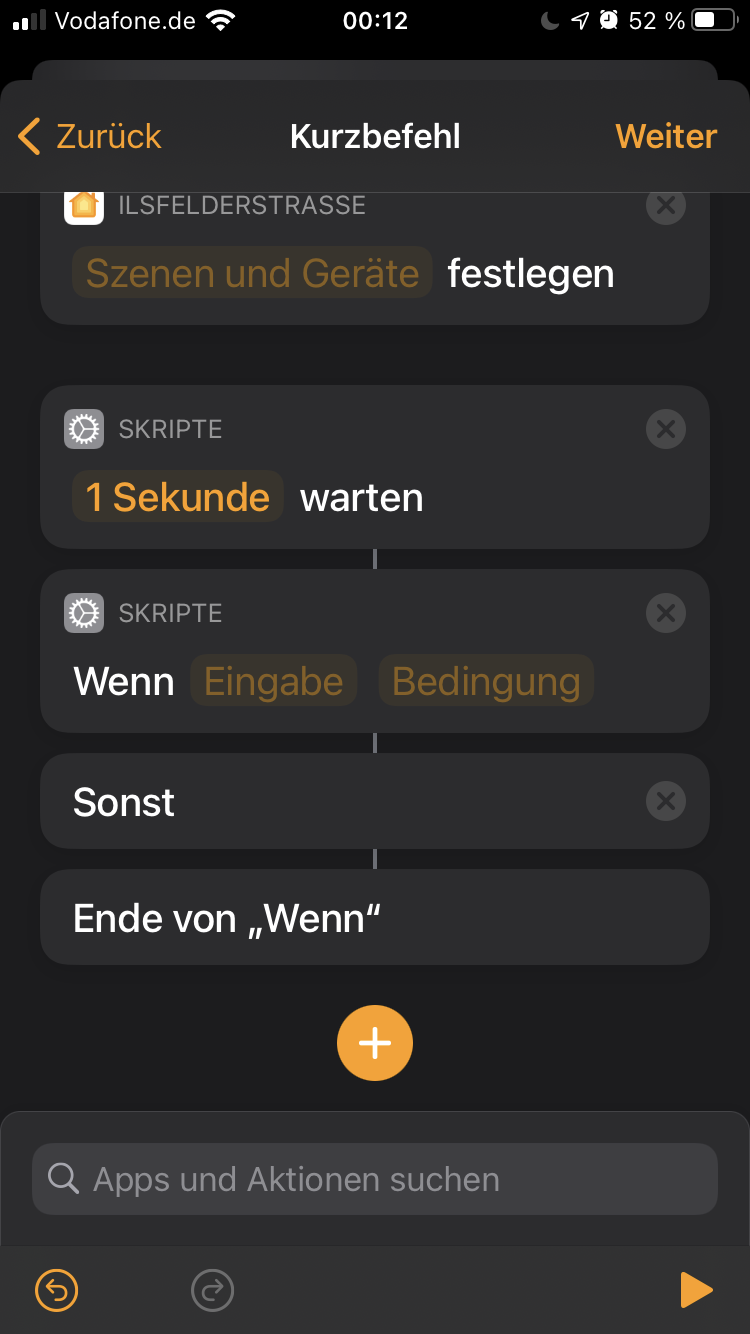The height and width of the screenshot is (1334, 750).
Task: Tap Weiter to continue
Action: pyautogui.click(x=666, y=136)
